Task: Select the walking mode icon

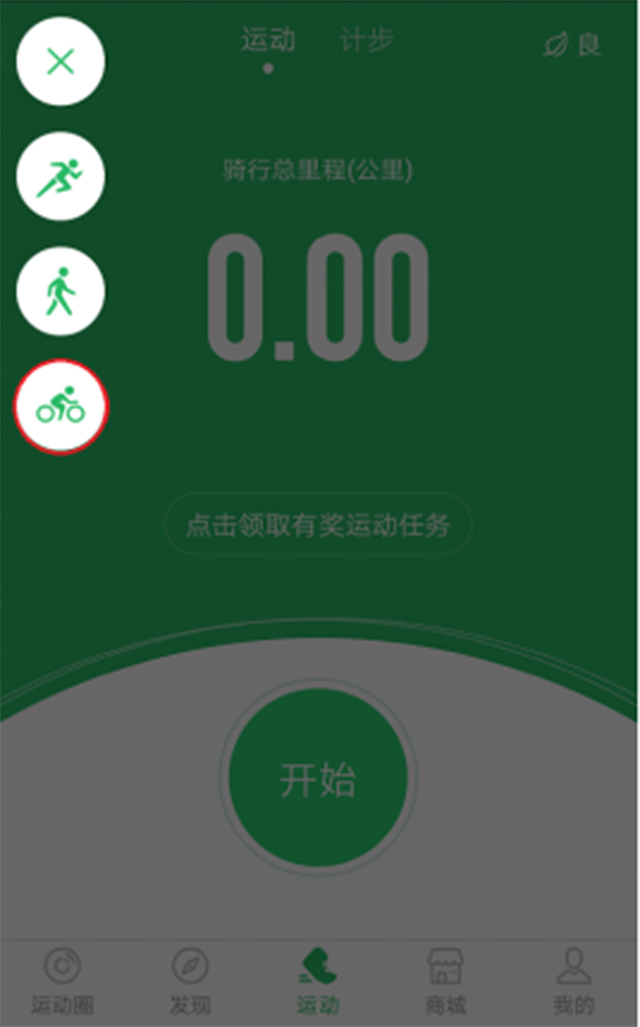Action: pos(61,291)
